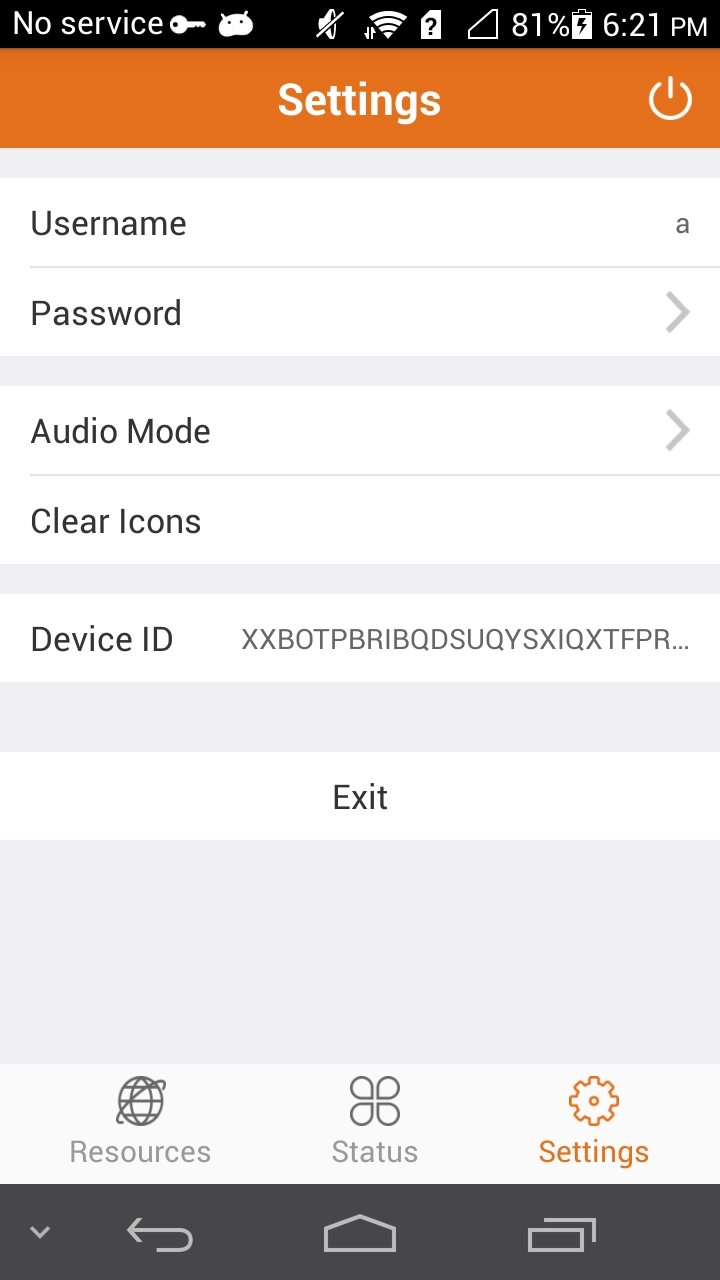Tap the Settings gear icon
The width and height of the screenshot is (720, 1280).
pyautogui.click(x=593, y=1098)
